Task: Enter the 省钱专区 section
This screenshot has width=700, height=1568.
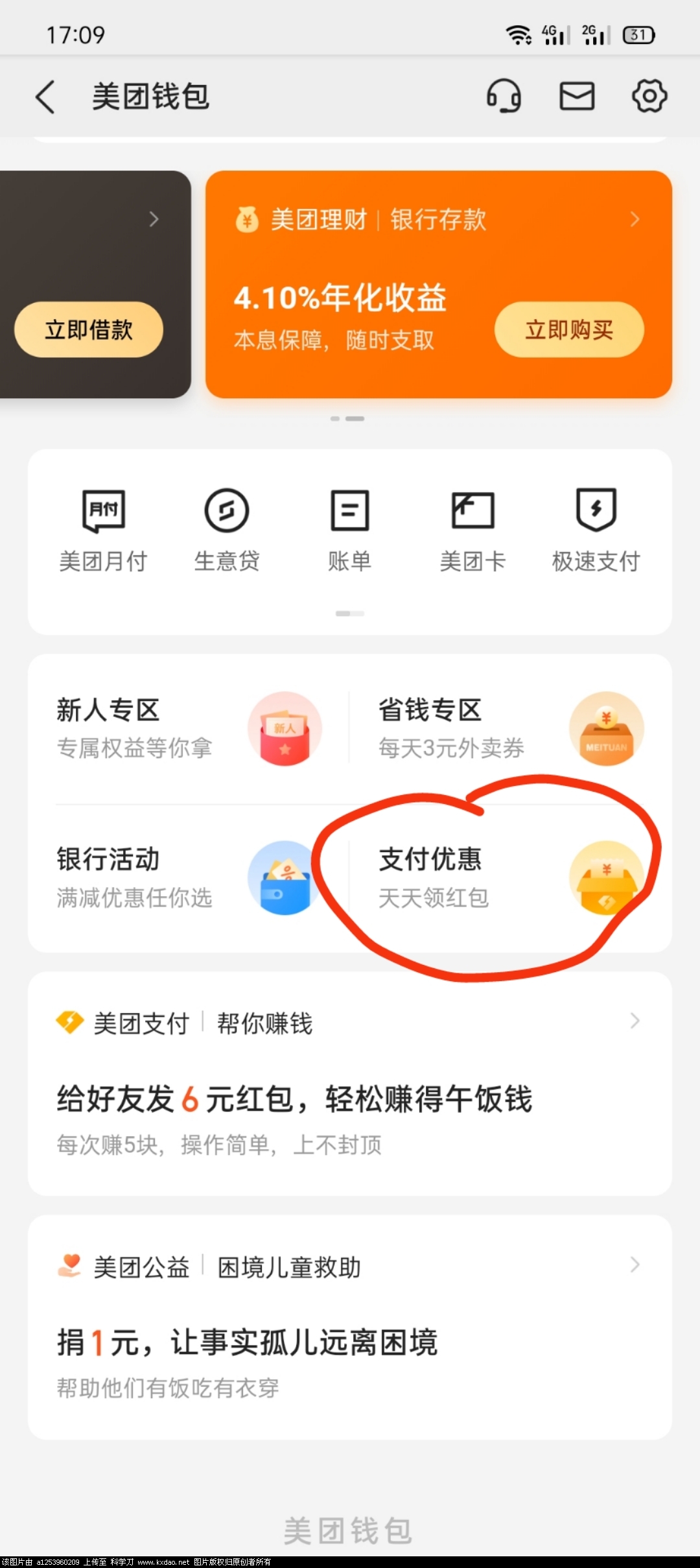Action: point(509,728)
